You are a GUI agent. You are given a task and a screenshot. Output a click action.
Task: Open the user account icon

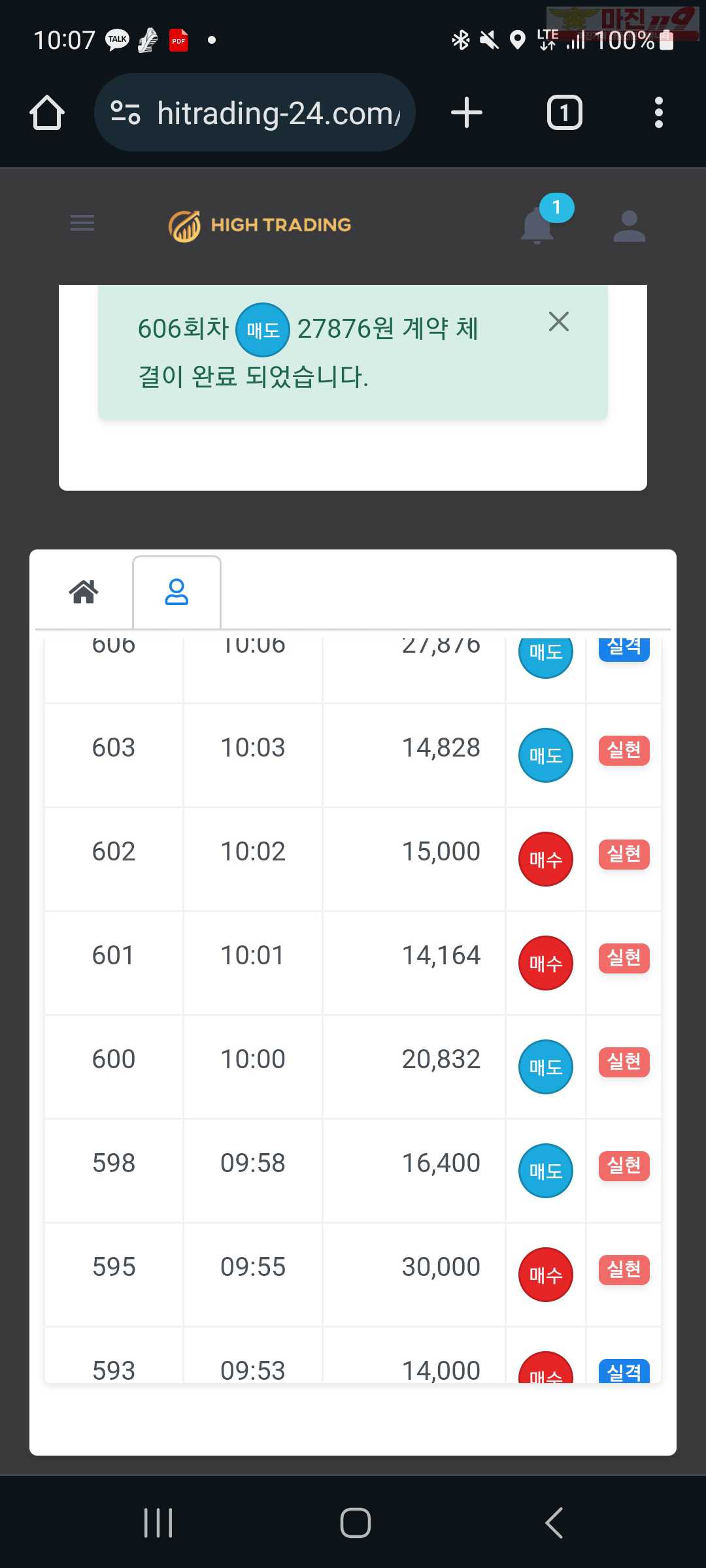pyautogui.click(x=630, y=226)
